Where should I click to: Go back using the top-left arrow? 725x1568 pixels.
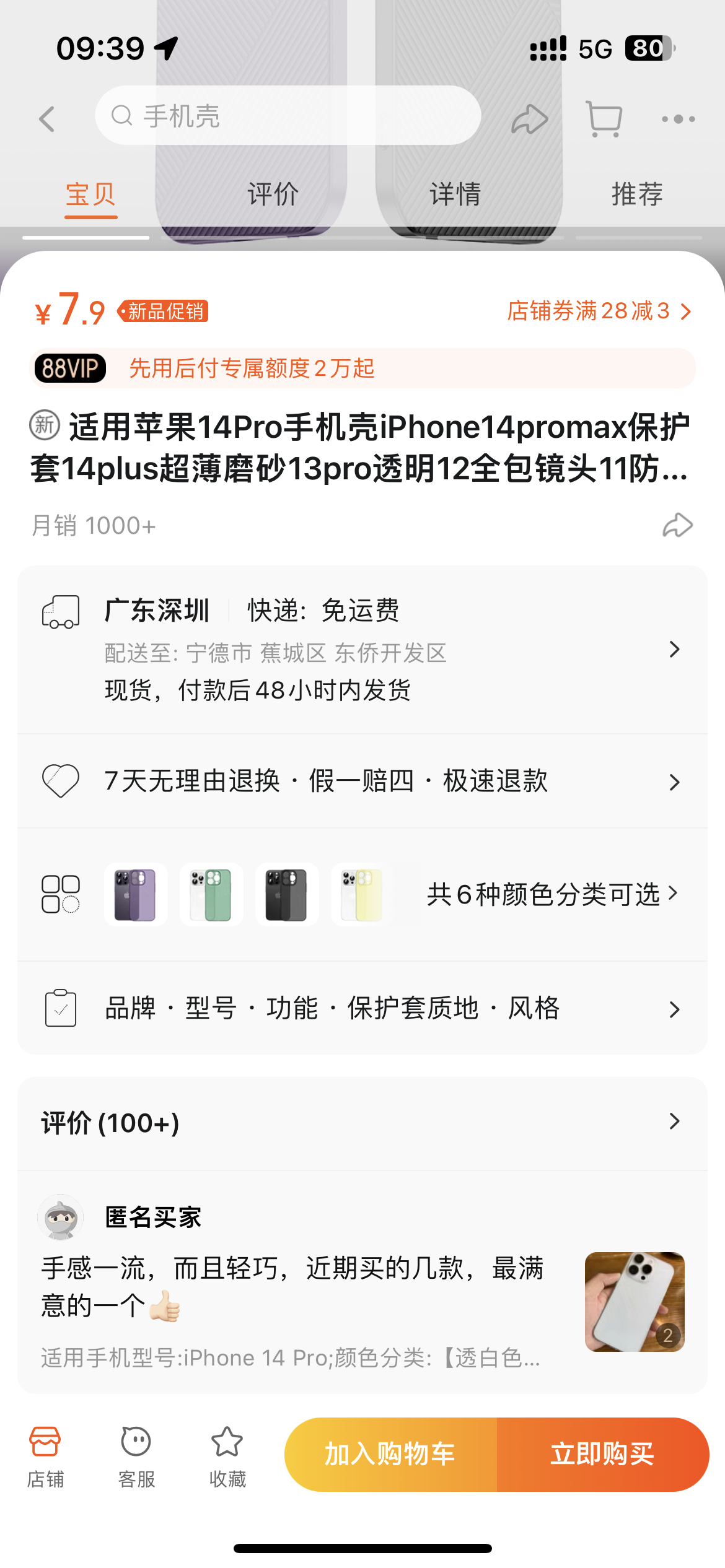pos(48,118)
